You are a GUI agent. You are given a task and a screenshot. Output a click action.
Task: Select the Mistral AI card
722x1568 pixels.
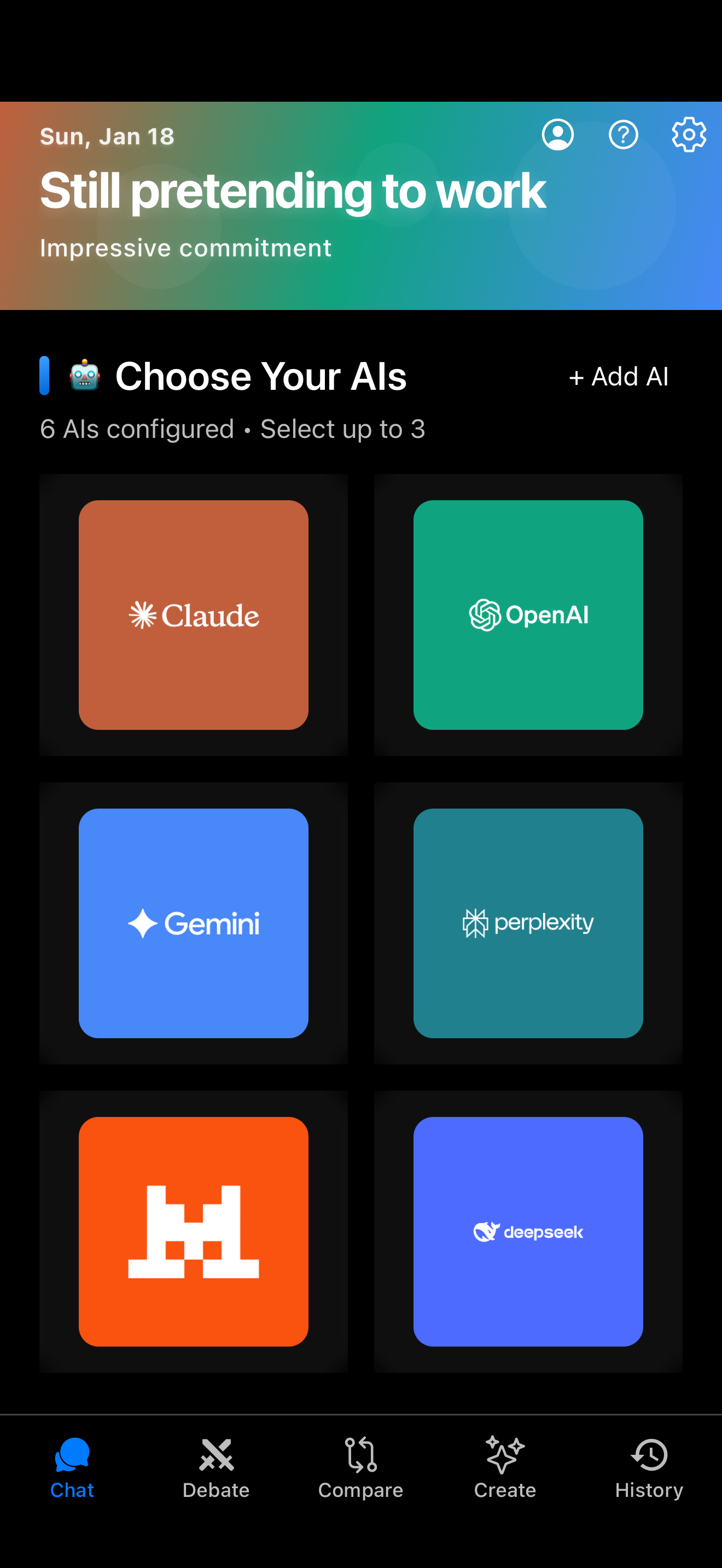point(194,1231)
